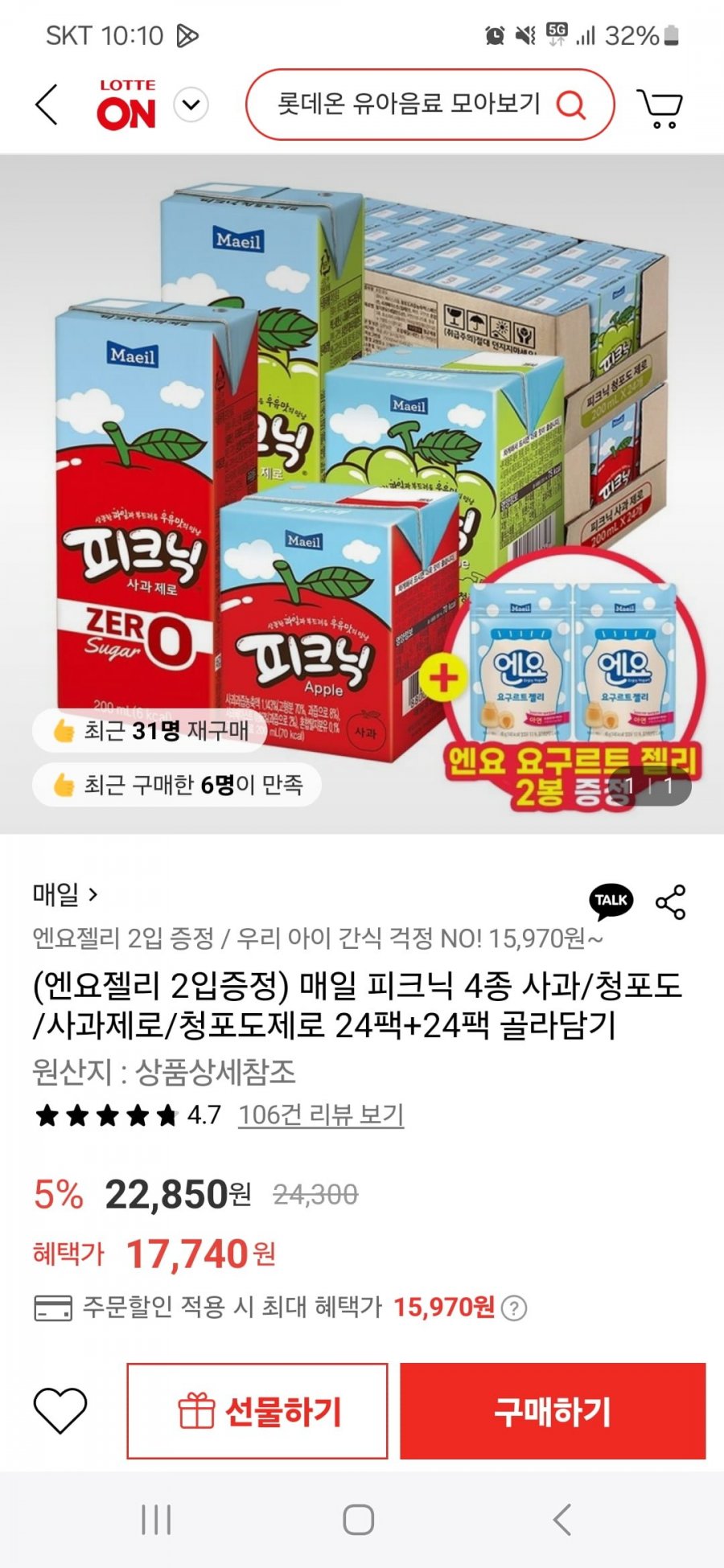This screenshot has width=724, height=1568.
Task: Open the product main image
Action: [x=362, y=482]
